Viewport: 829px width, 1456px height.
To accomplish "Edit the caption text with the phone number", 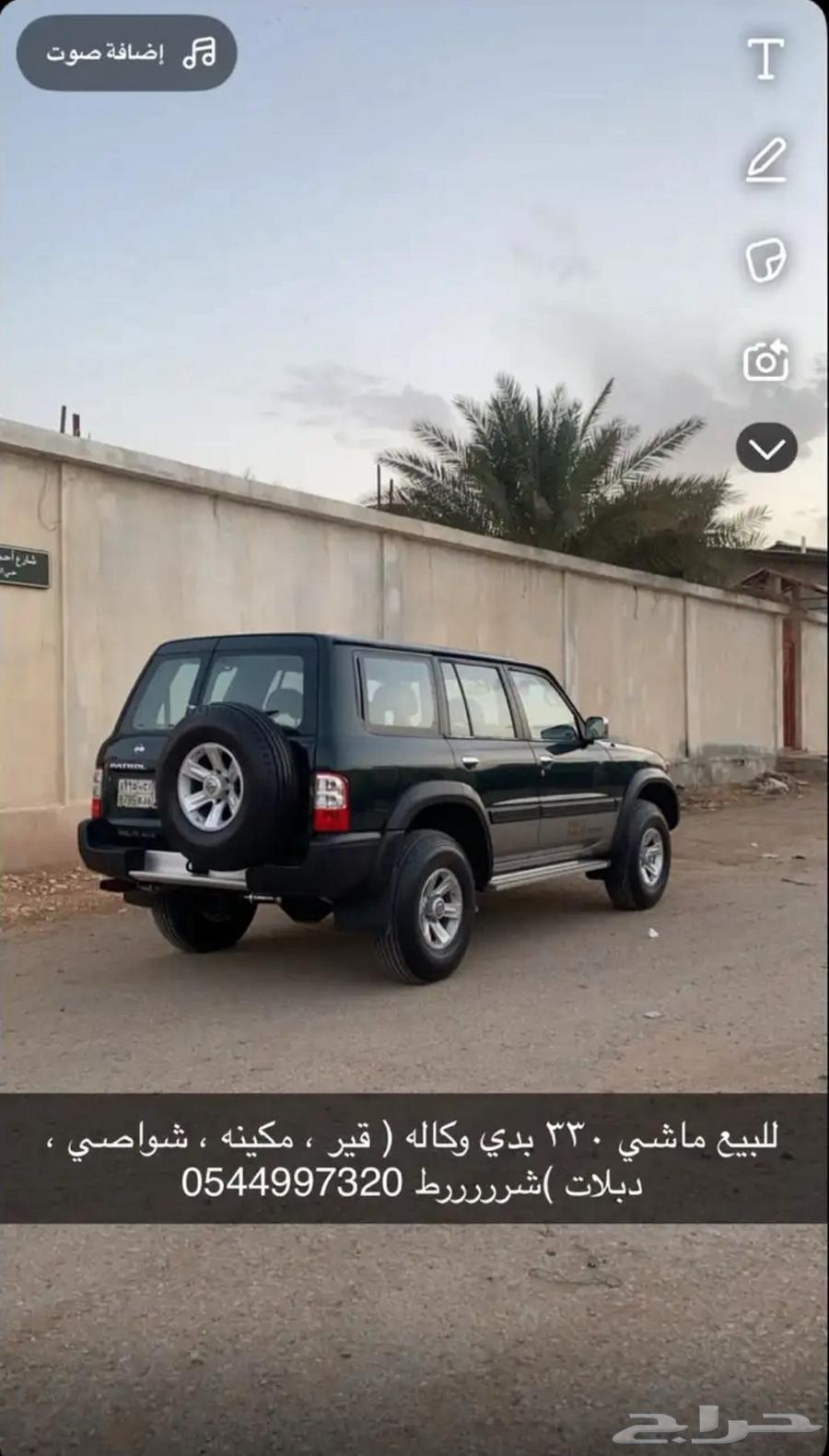I will pyautogui.click(x=414, y=1159).
